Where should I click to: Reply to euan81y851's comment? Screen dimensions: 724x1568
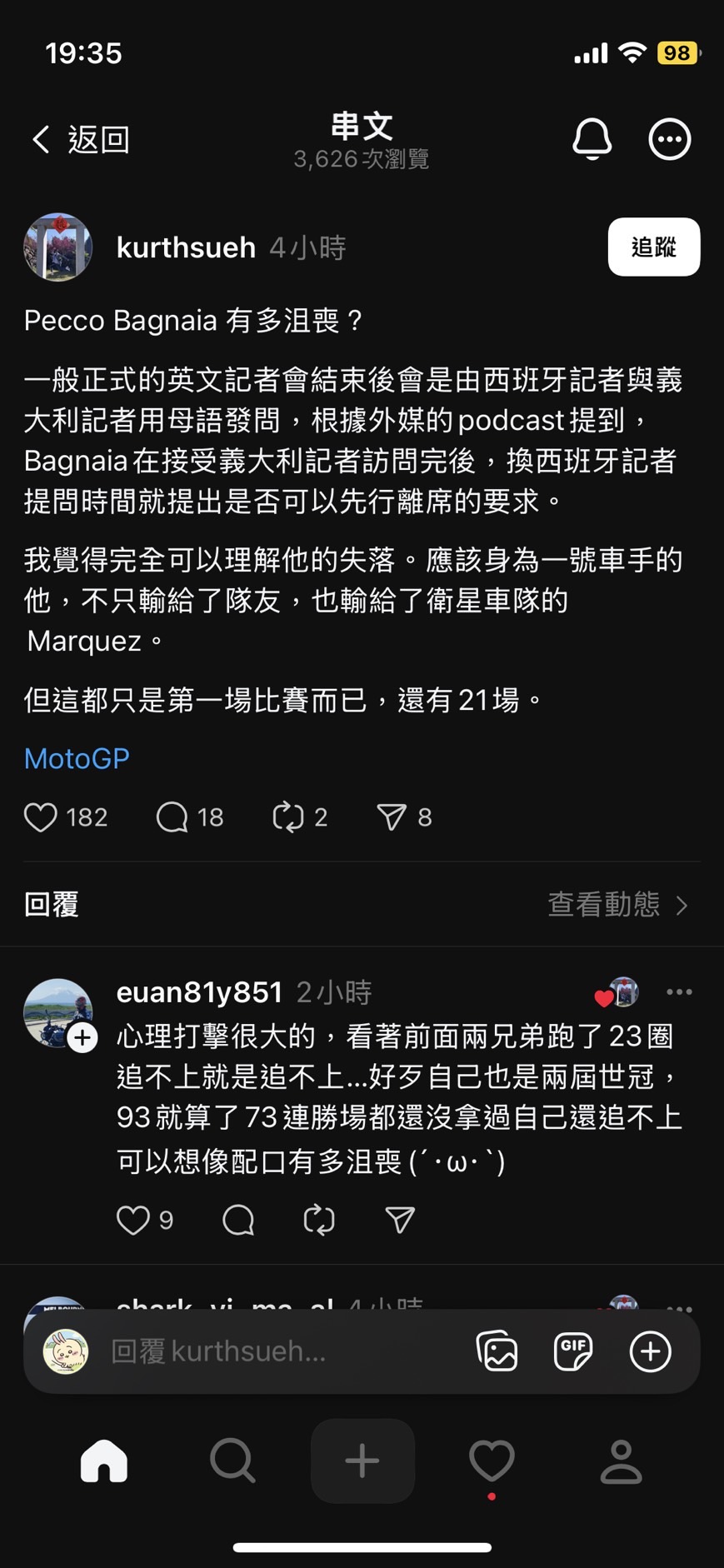pos(238,1221)
